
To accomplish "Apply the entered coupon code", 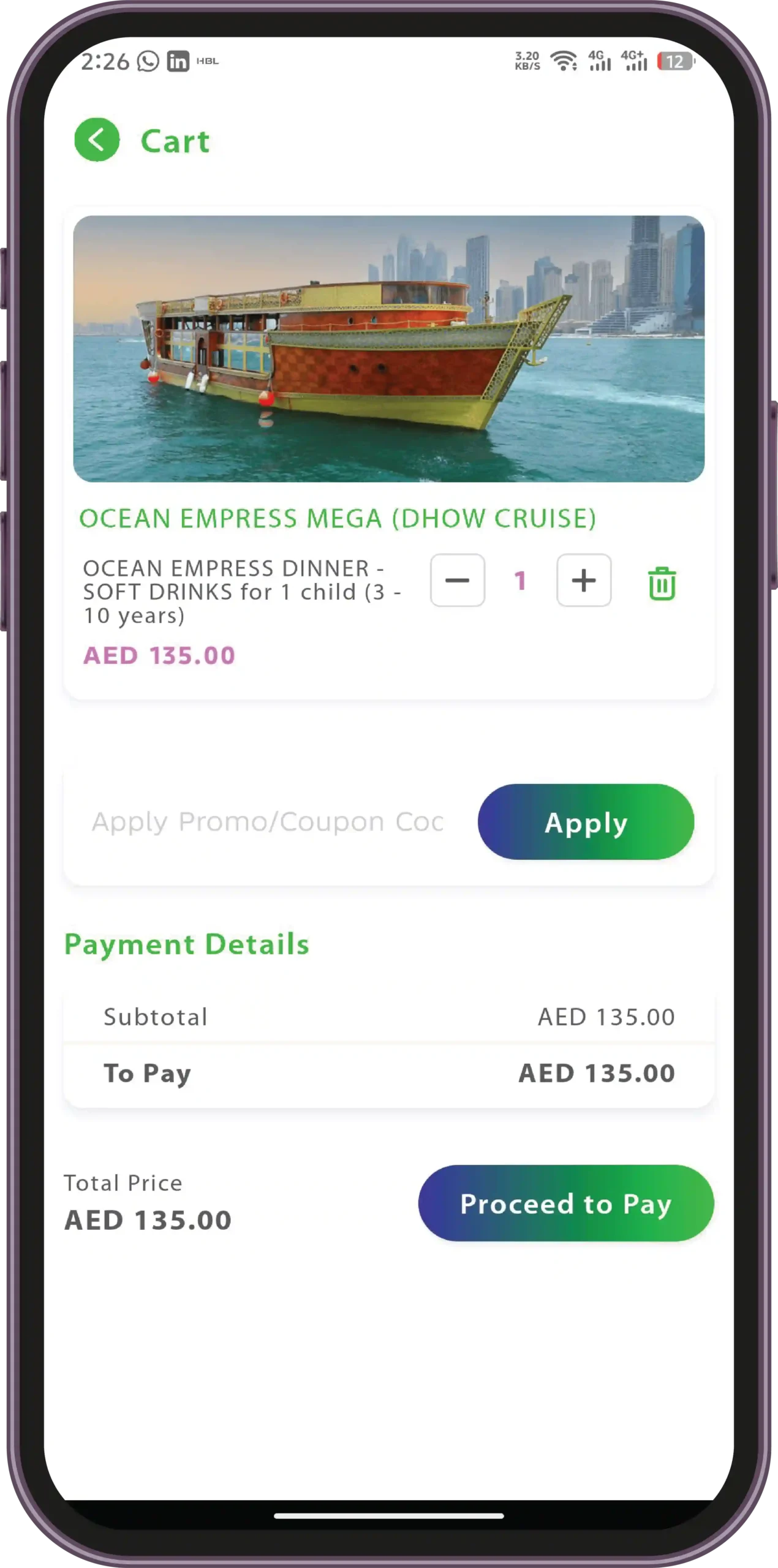I will (586, 822).
